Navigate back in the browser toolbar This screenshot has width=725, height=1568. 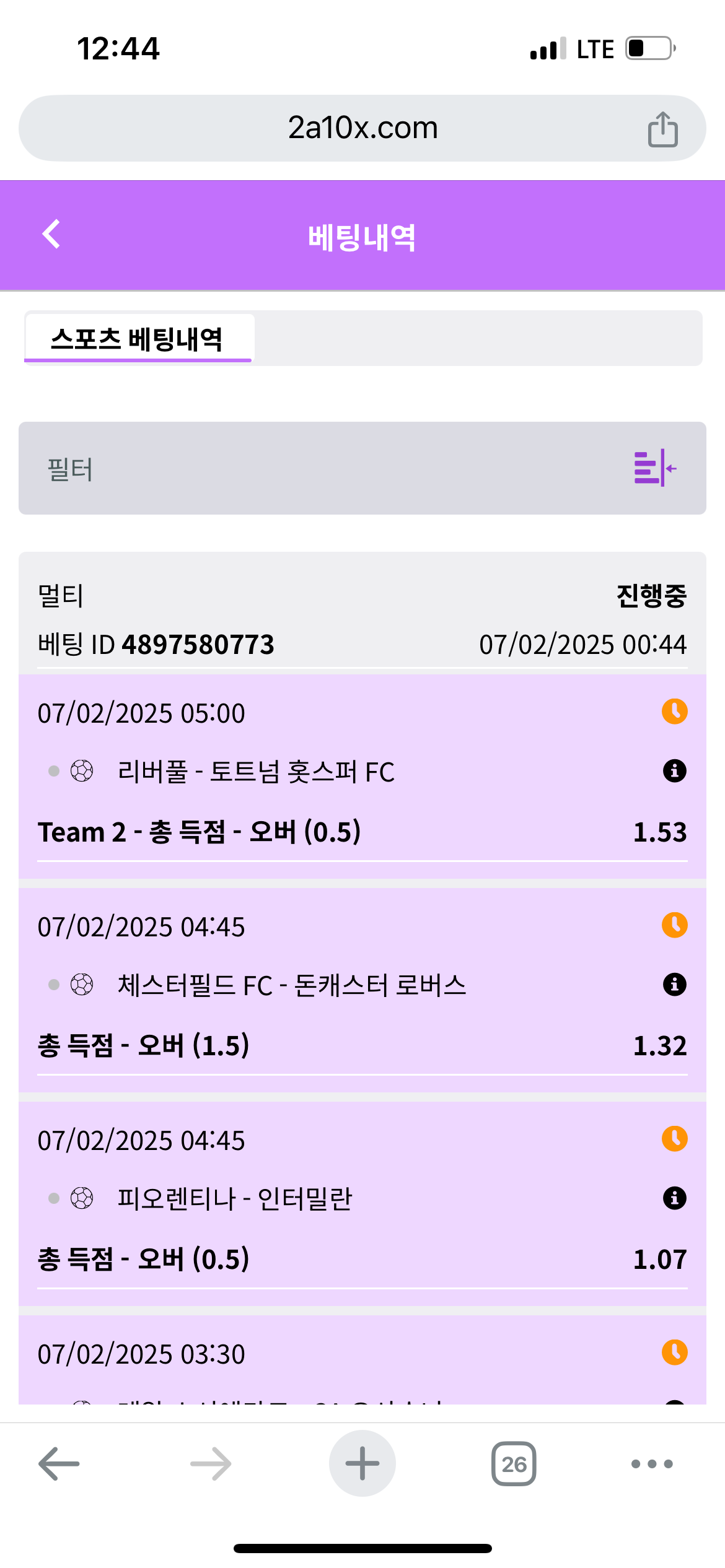(x=59, y=1464)
